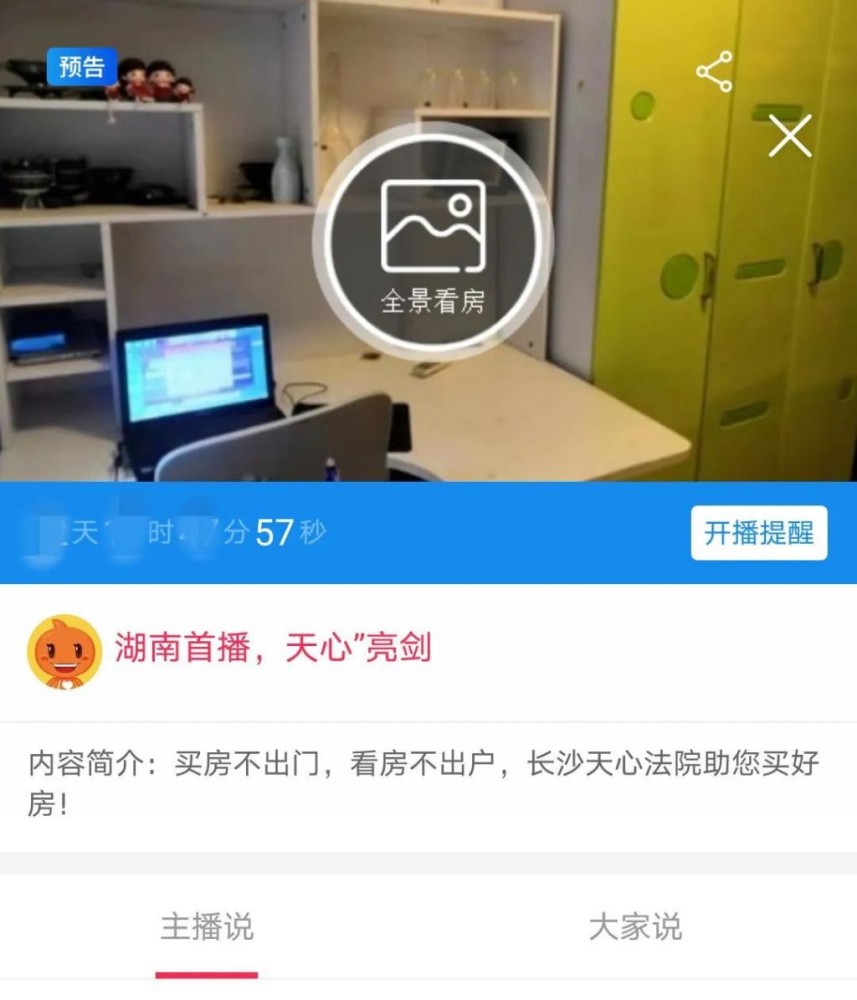Image resolution: width=857 pixels, height=1000 pixels.
Task: Switch to the 主播说 tab
Action: point(207,928)
